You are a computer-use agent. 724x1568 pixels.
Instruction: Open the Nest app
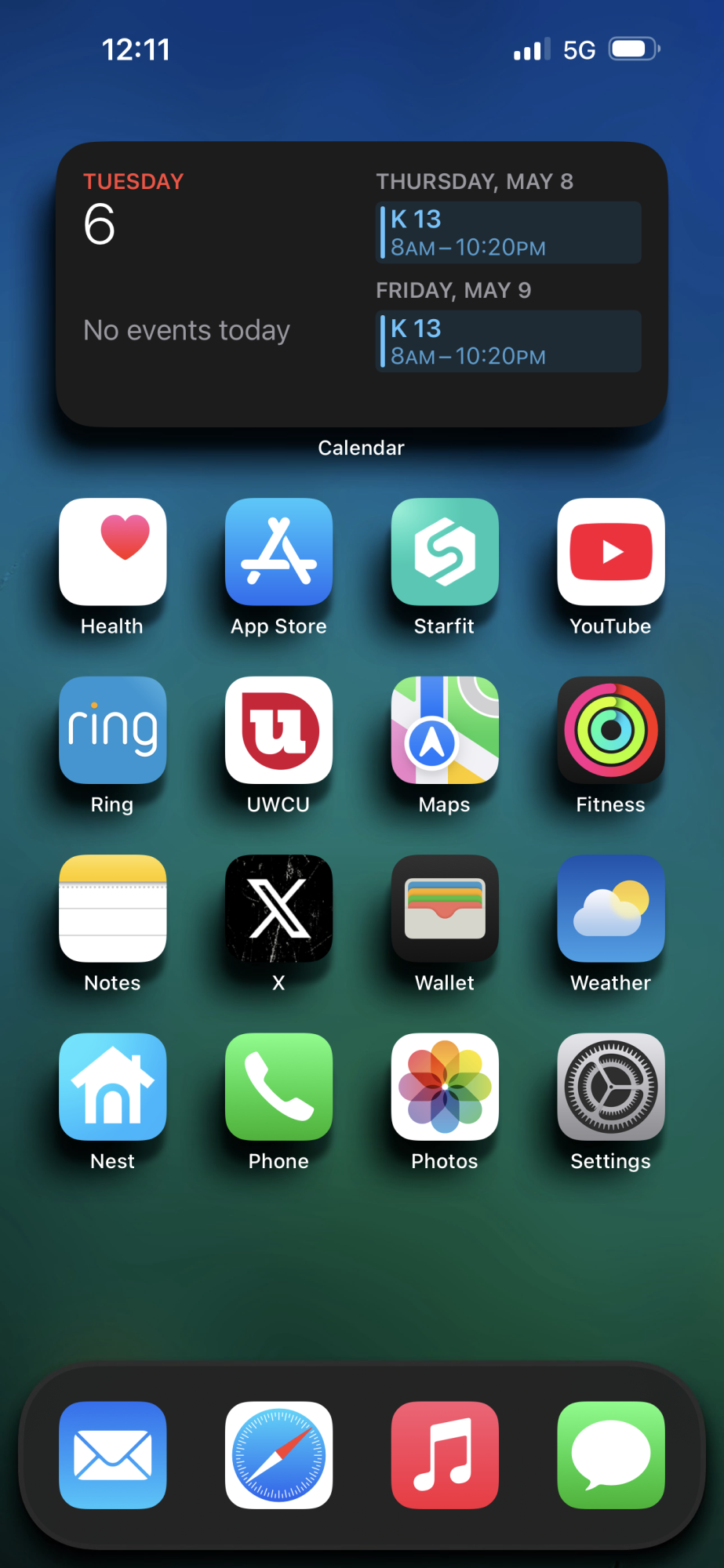tap(113, 1087)
